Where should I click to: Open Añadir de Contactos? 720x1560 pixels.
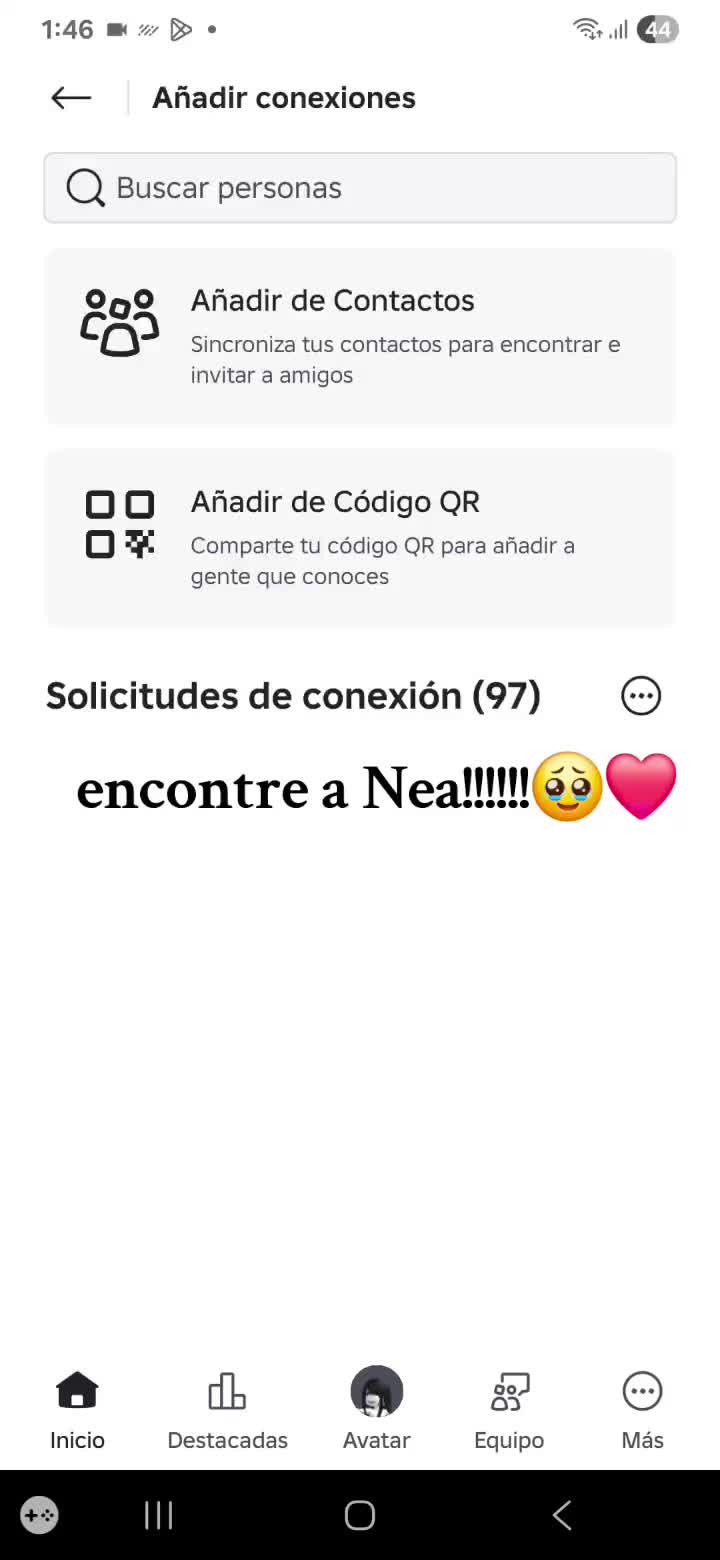[x=360, y=337]
